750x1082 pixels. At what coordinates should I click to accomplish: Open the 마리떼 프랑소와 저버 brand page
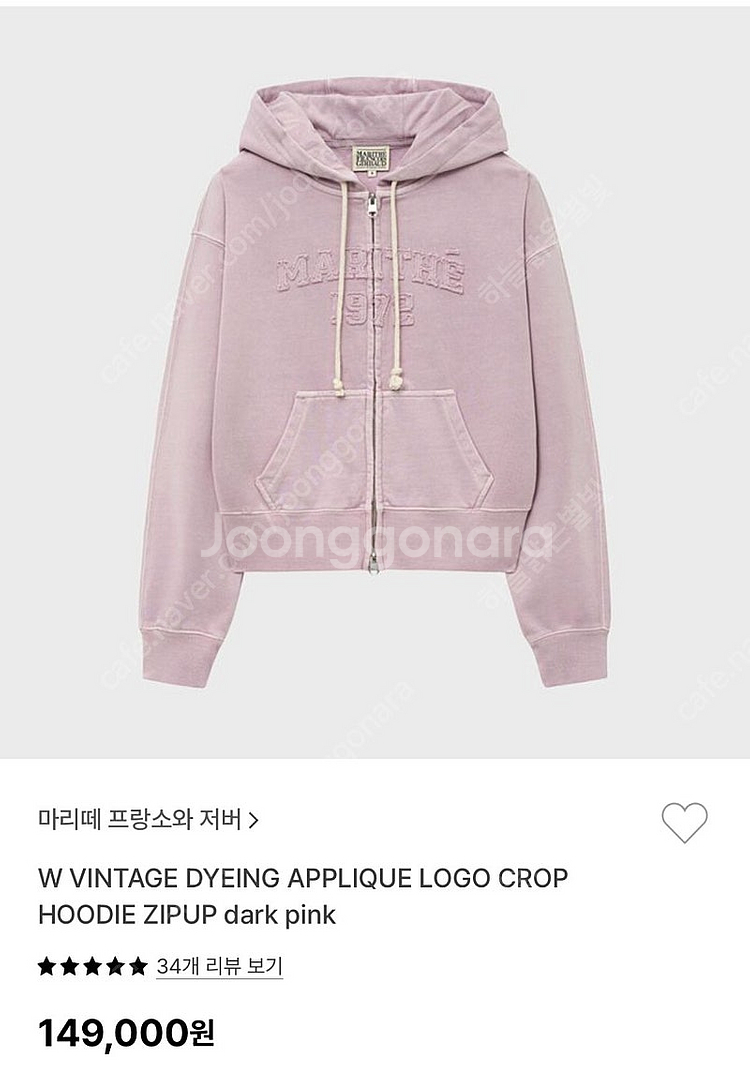pos(148,821)
